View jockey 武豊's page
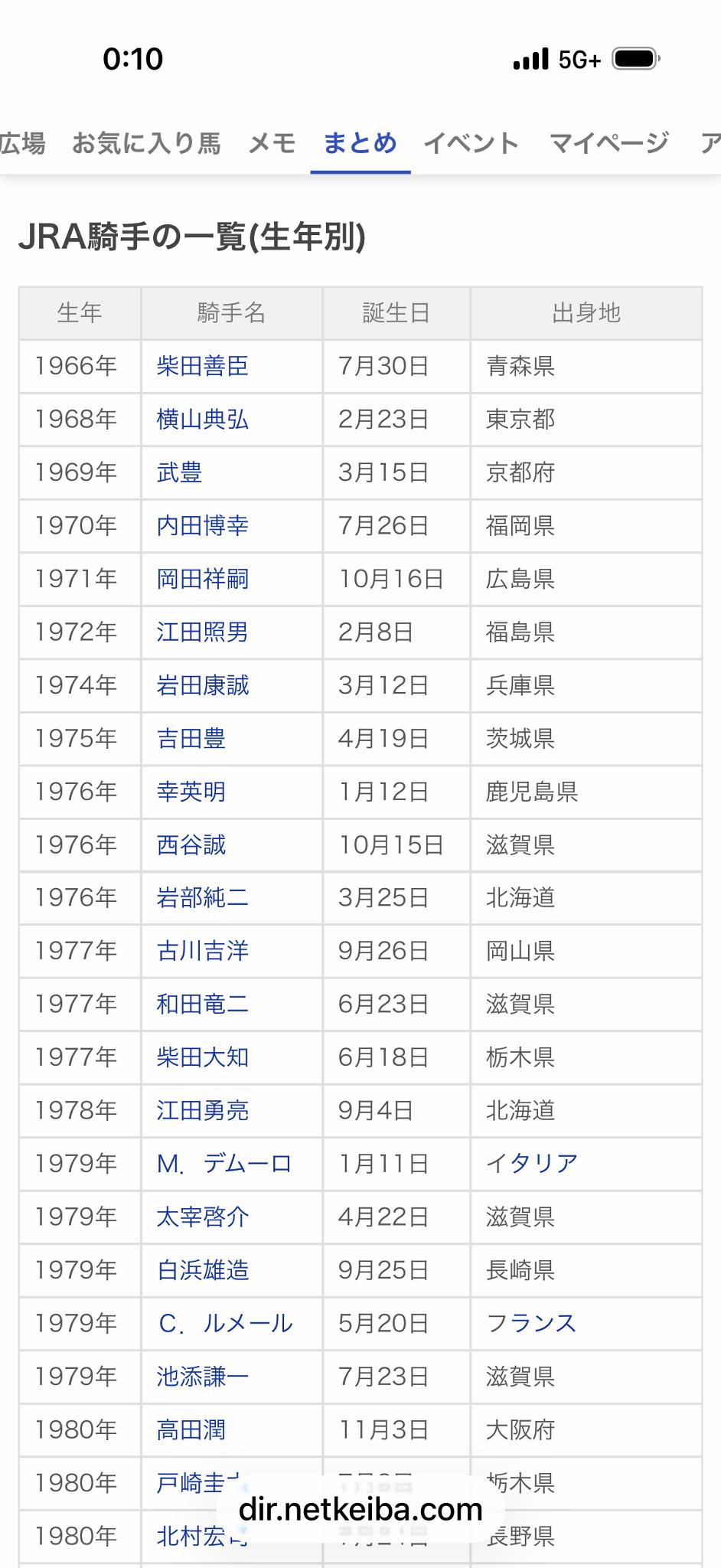721x1568 pixels. tap(179, 472)
